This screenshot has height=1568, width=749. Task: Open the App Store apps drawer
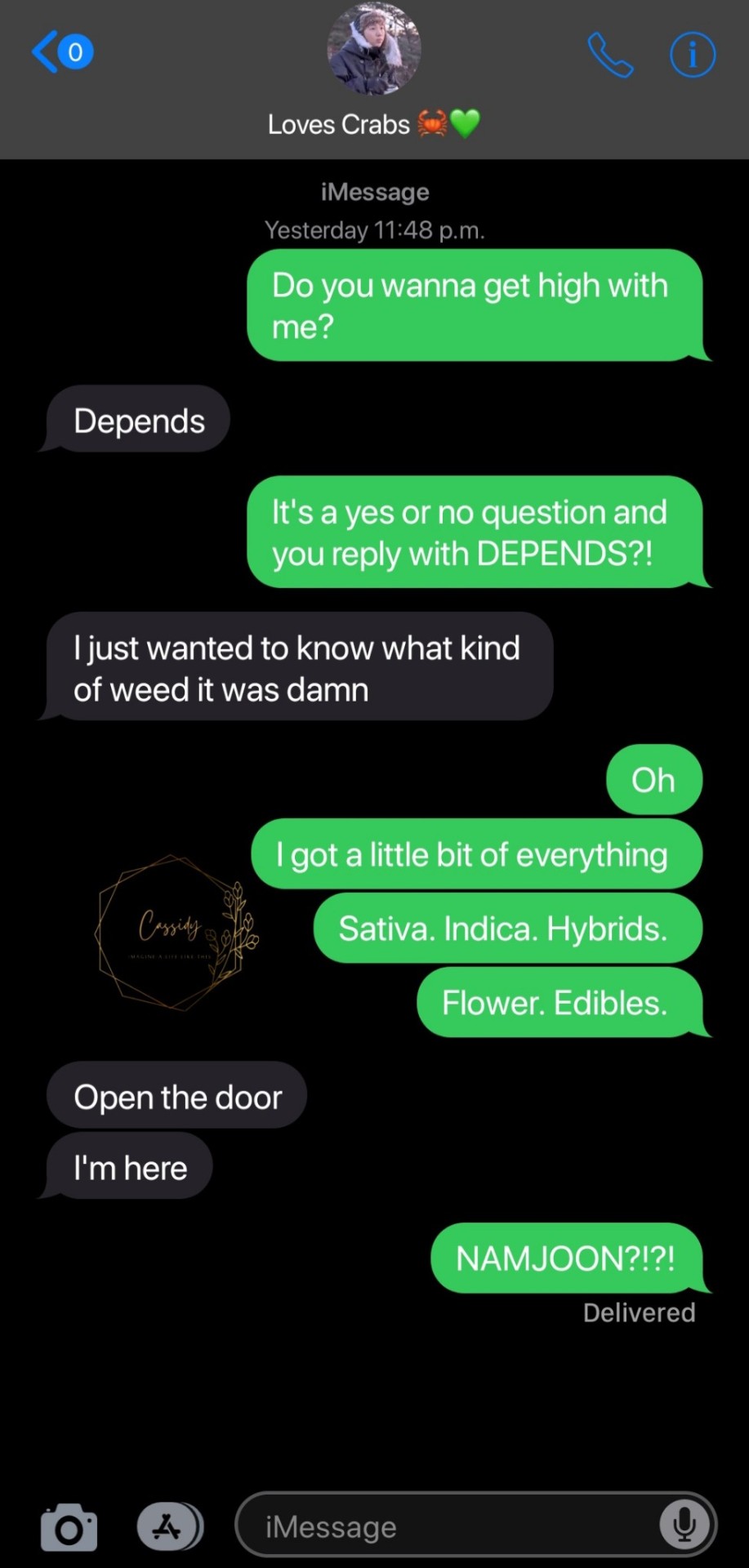169,1526
